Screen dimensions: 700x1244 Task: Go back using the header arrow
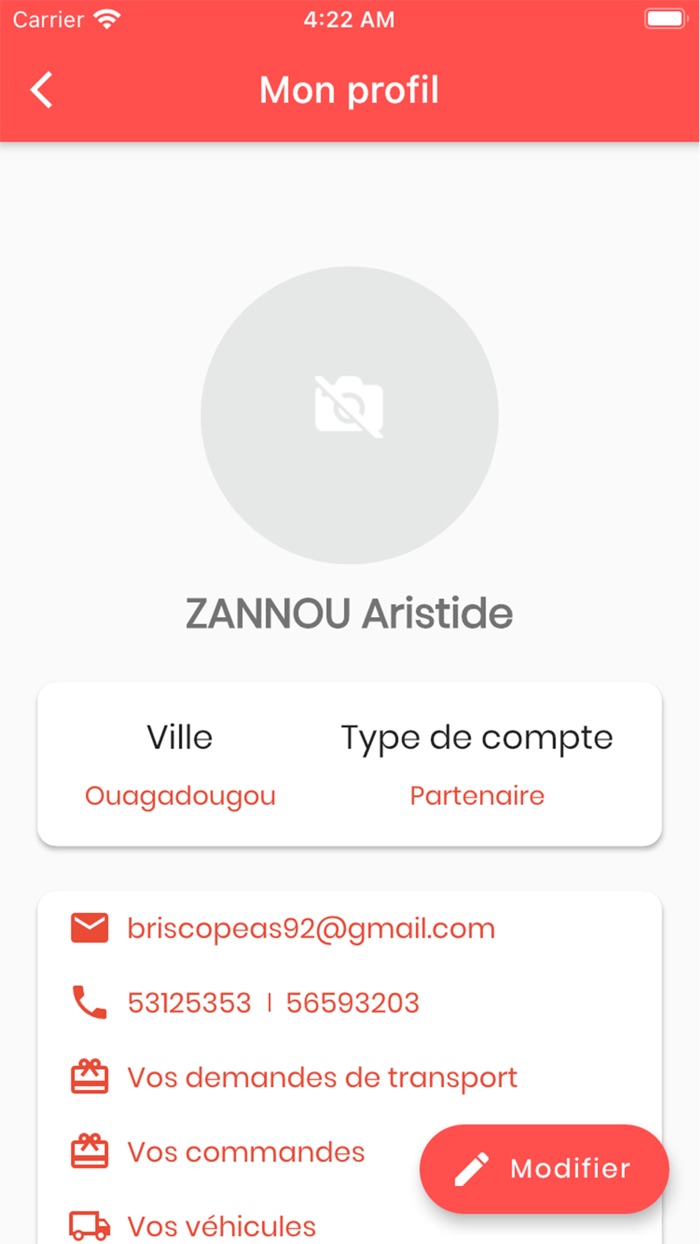click(41, 90)
